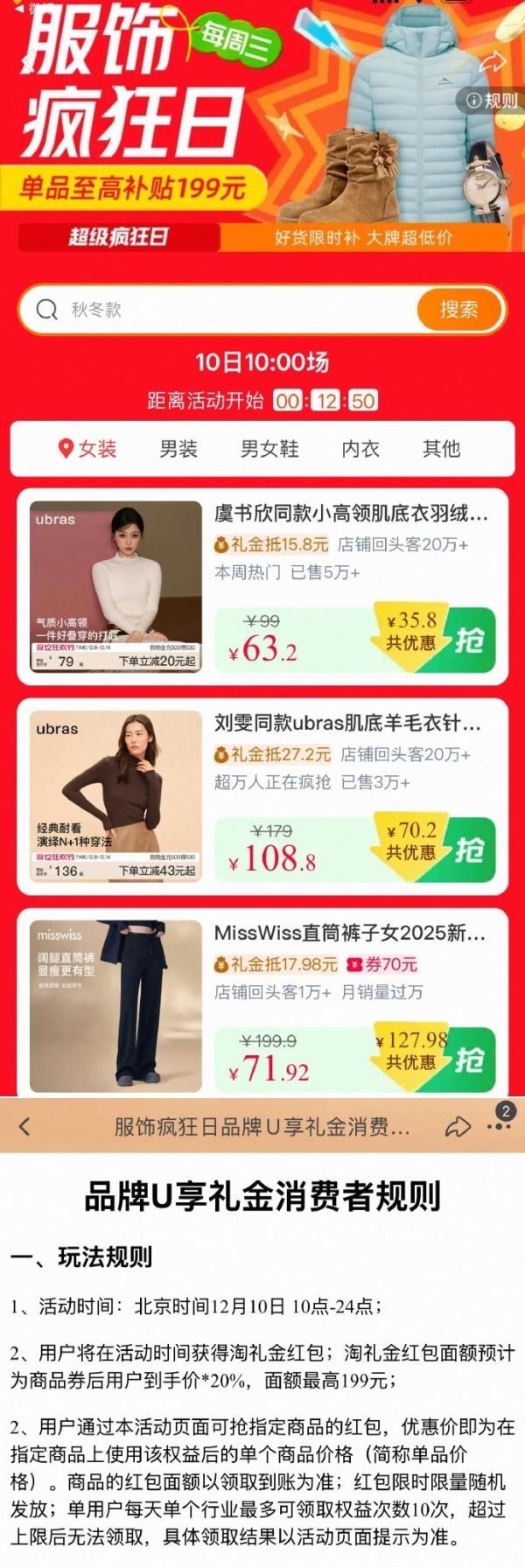Switch to the 其他 tab
The height and width of the screenshot is (1568, 525).
[x=441, y=449]
